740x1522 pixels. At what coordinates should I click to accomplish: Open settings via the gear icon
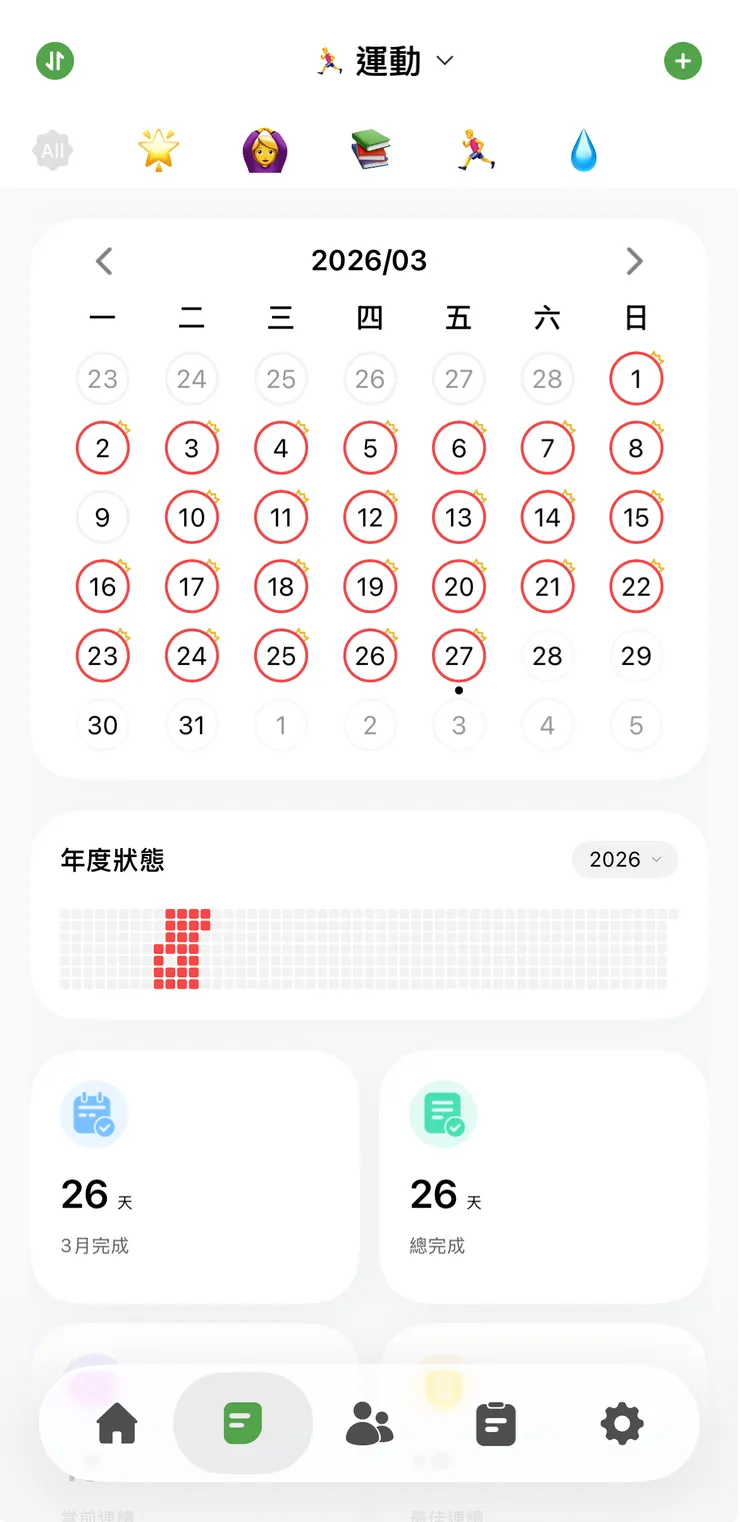point(621,1424)
